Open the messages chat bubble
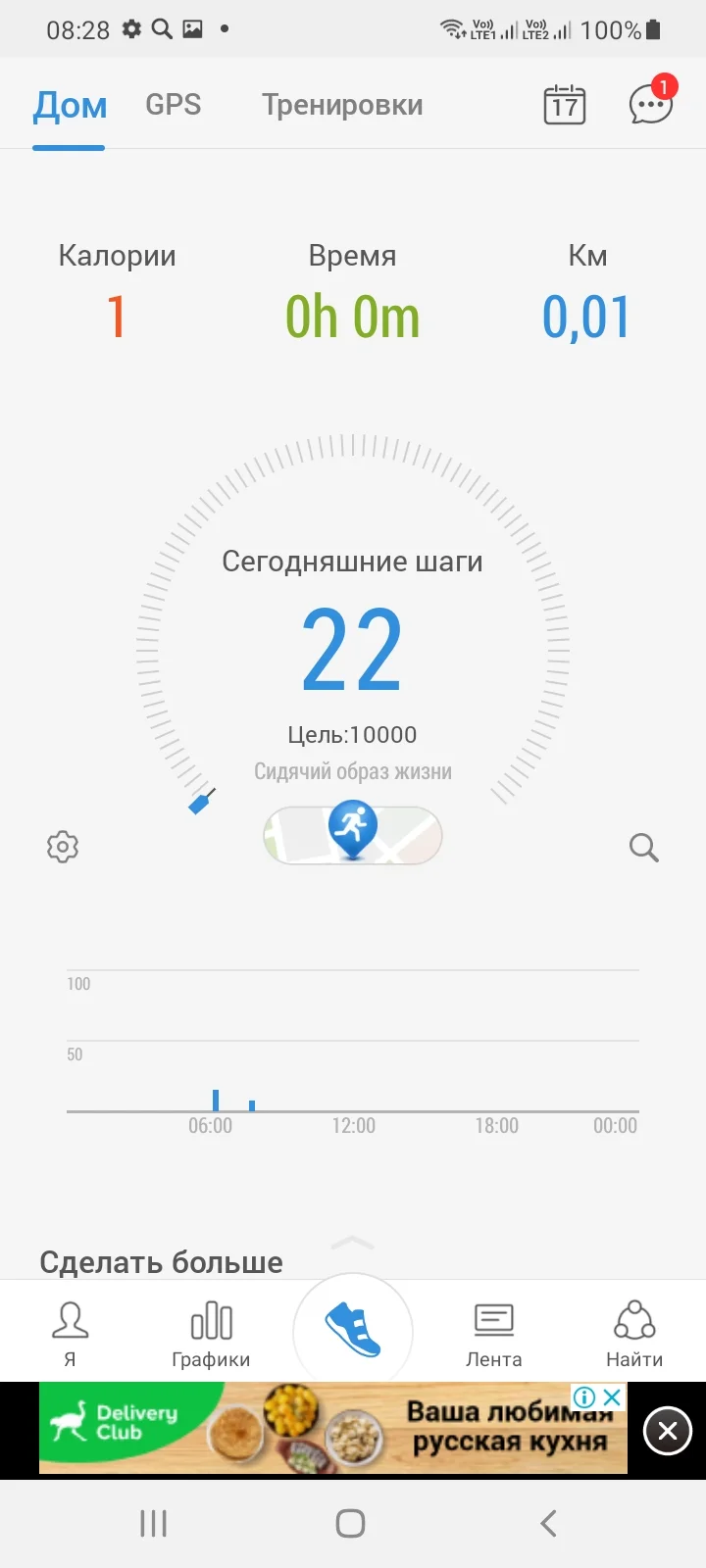Viewport: 706px width, 1568px height. pos(650,104)
